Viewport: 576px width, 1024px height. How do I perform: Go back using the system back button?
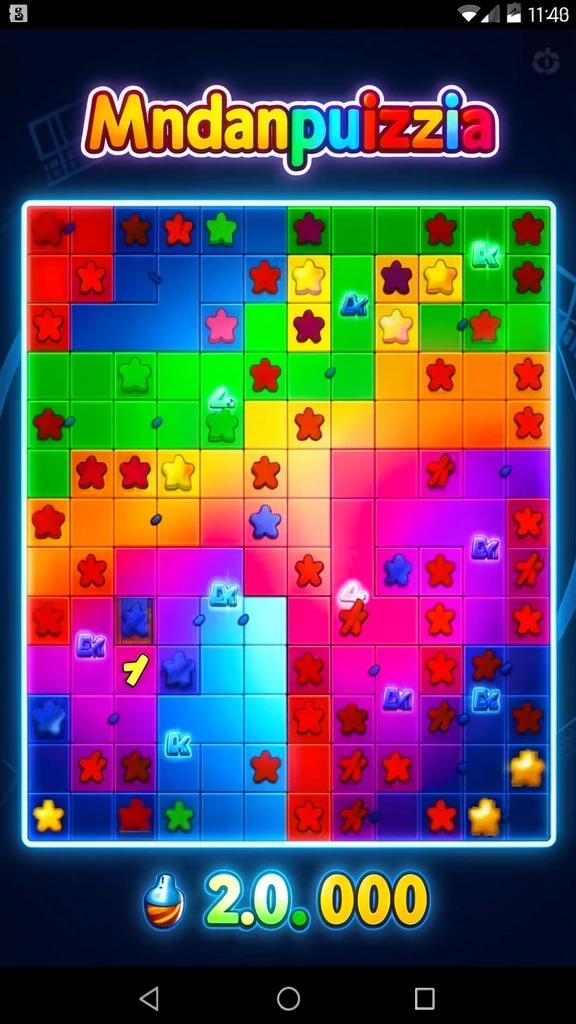[150, 998]
